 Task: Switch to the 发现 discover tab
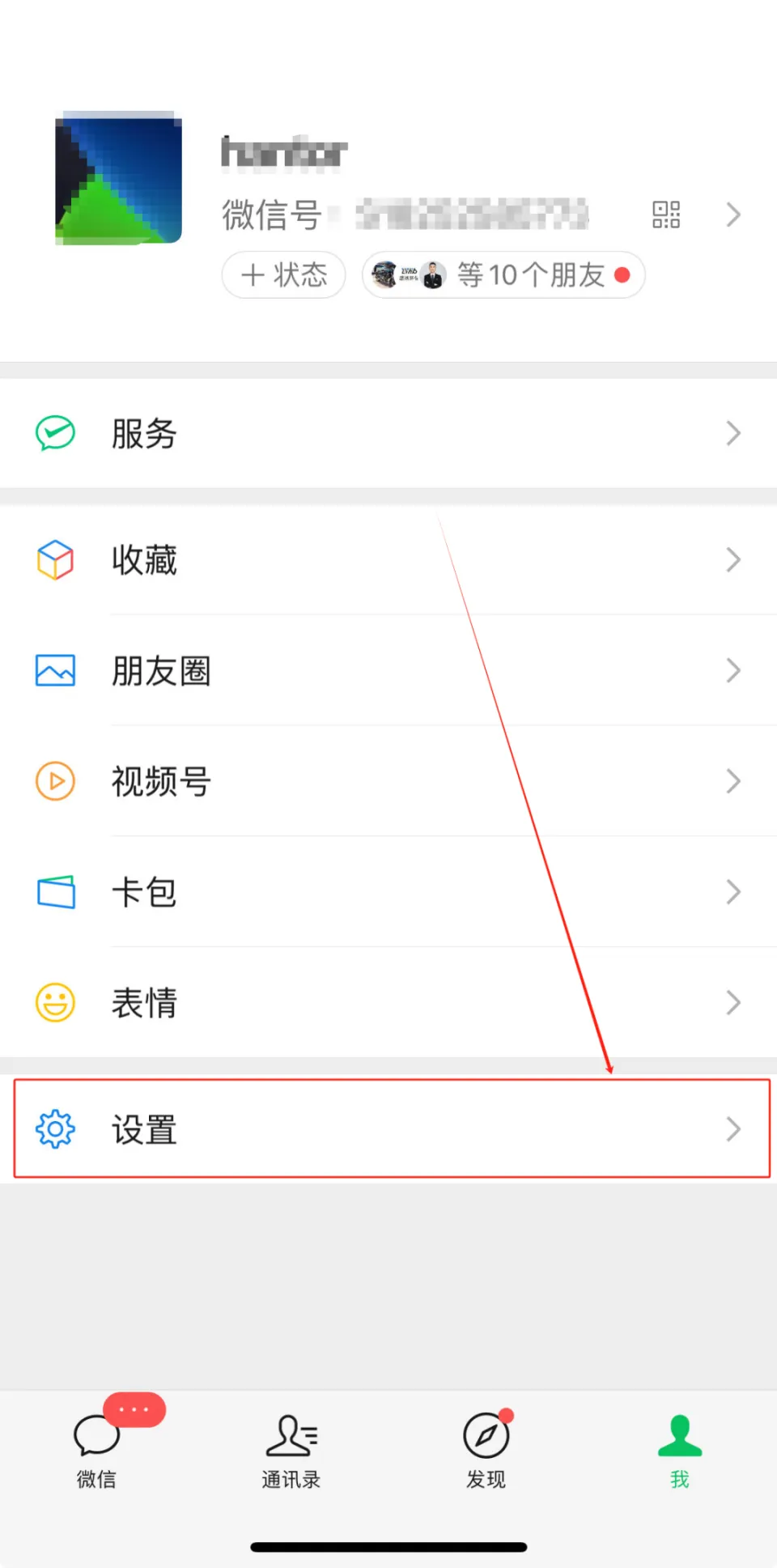pyautogui.click(x=486, y=1451)
